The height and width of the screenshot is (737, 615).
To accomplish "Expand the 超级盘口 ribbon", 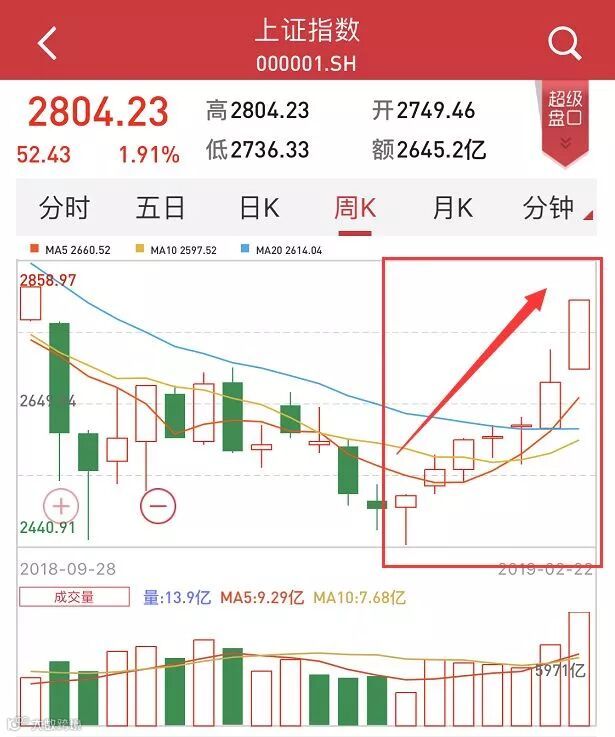I will click(x=565, y=124).
